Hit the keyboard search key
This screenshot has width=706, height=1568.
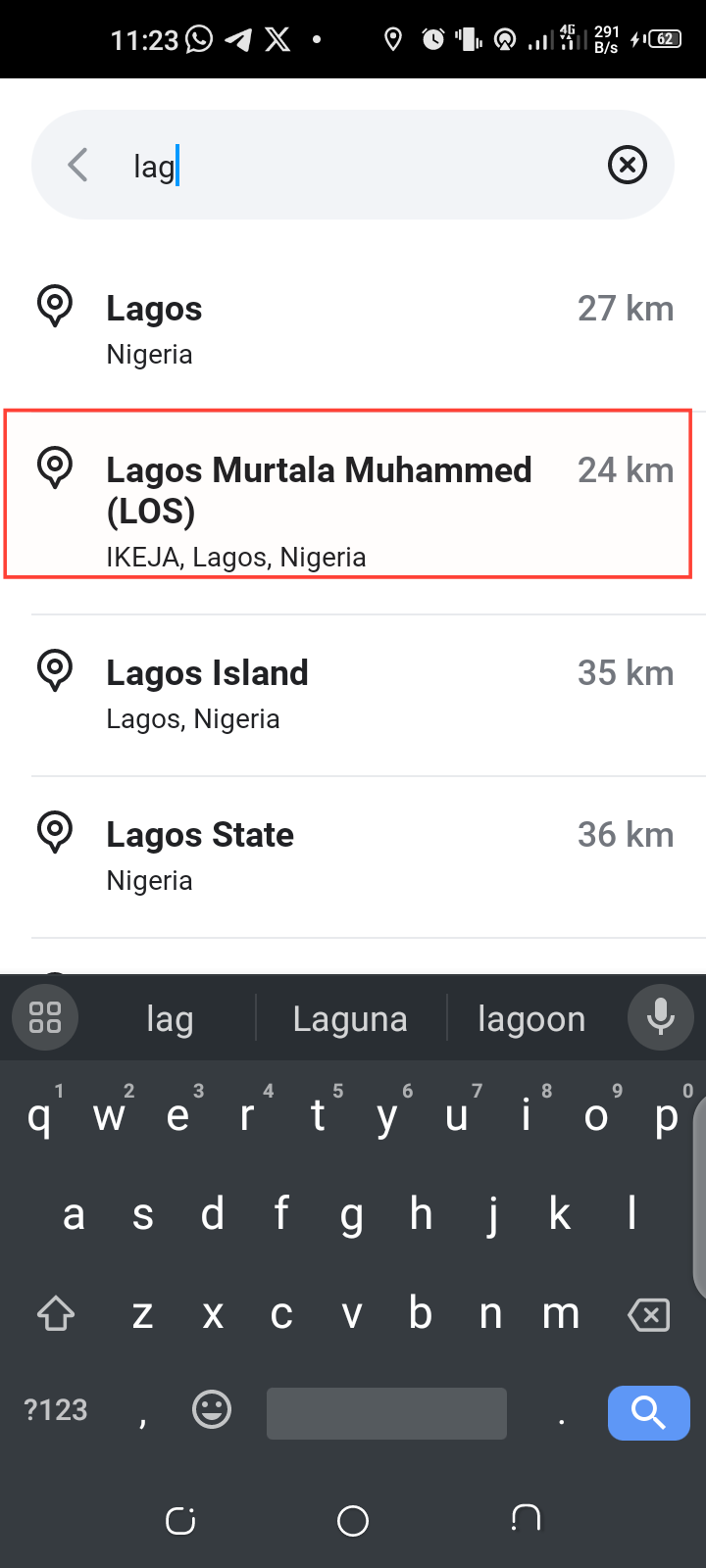click(x=649, y=1412)
